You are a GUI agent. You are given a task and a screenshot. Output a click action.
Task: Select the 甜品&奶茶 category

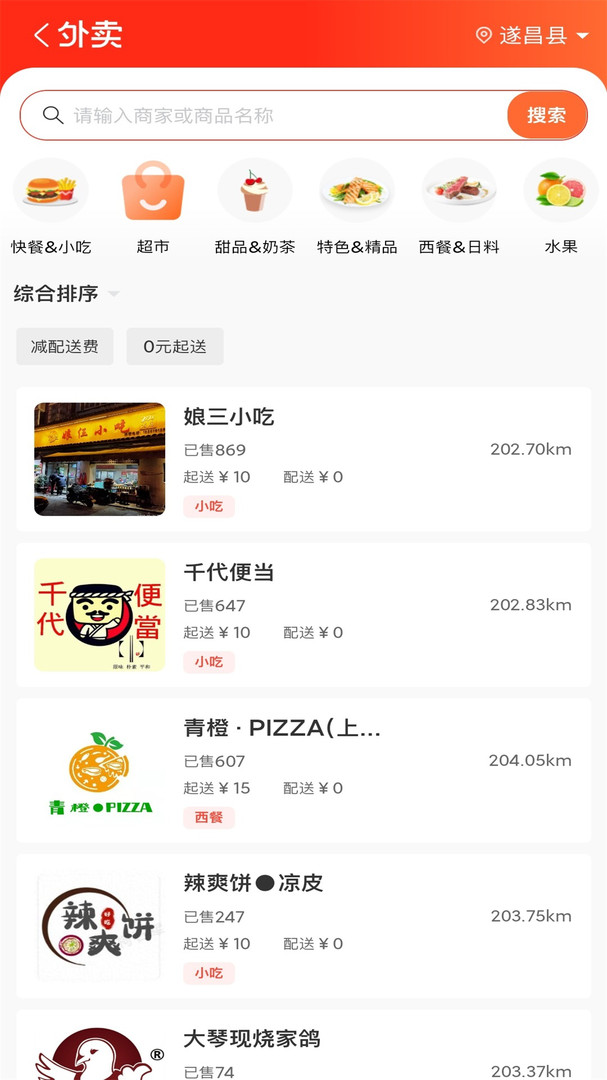tap(255, 207)
